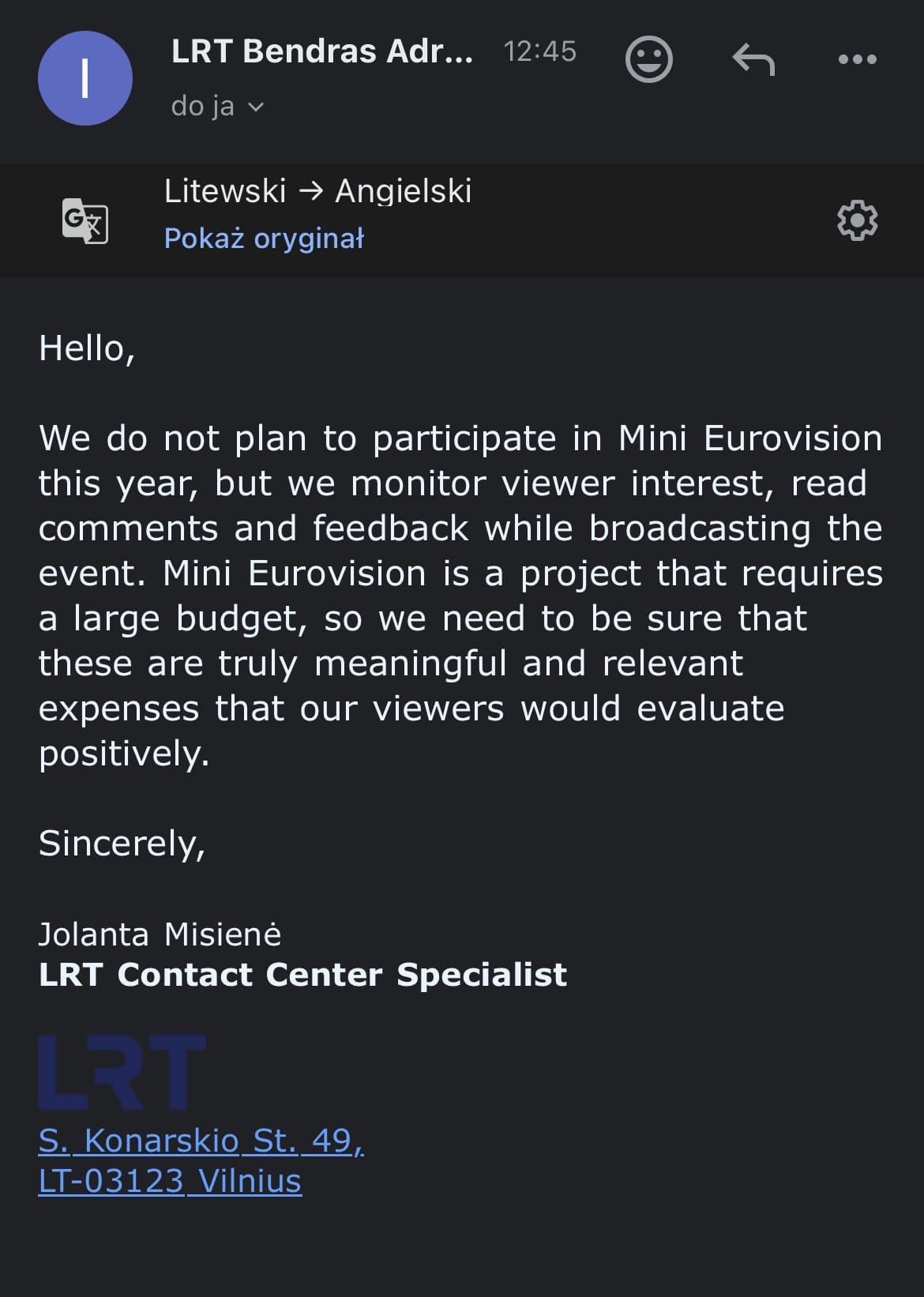Open translation settings gear
924x1297 pixels.
[x=857, y=220]
